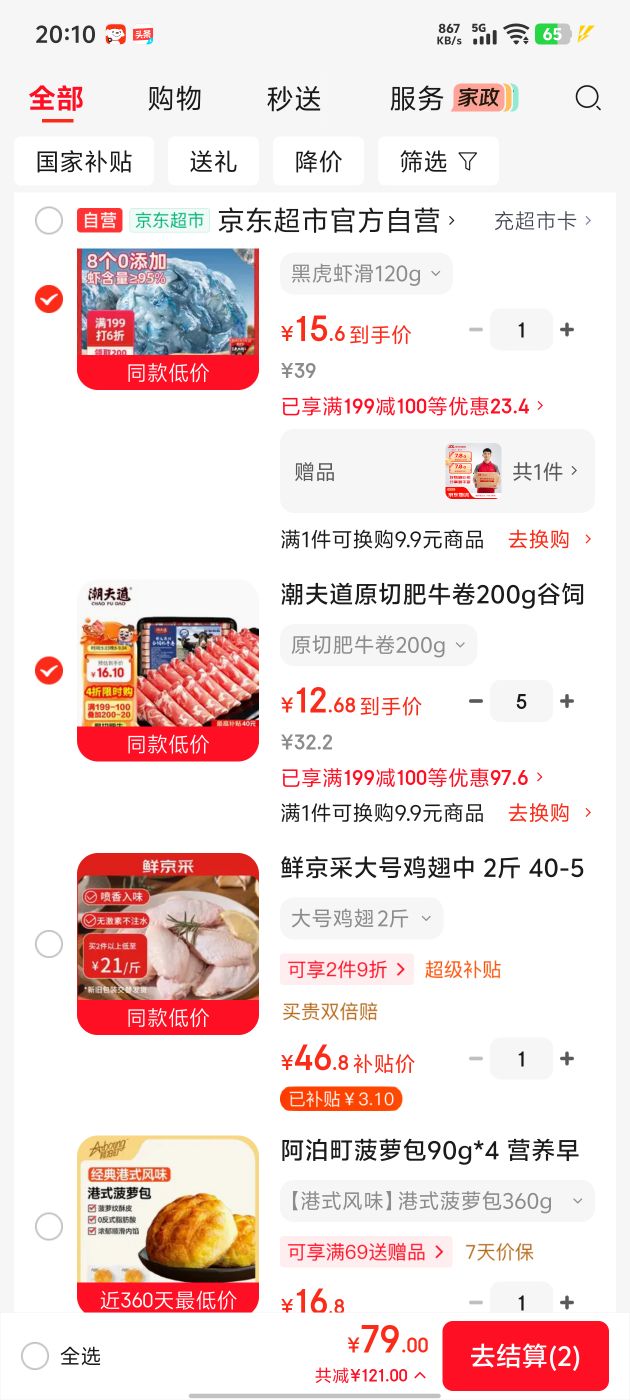Viewport: 630px width, 1400px height.
Task: Open the 可享2件9折 promotion tag
Action: (x=347, y=969)
